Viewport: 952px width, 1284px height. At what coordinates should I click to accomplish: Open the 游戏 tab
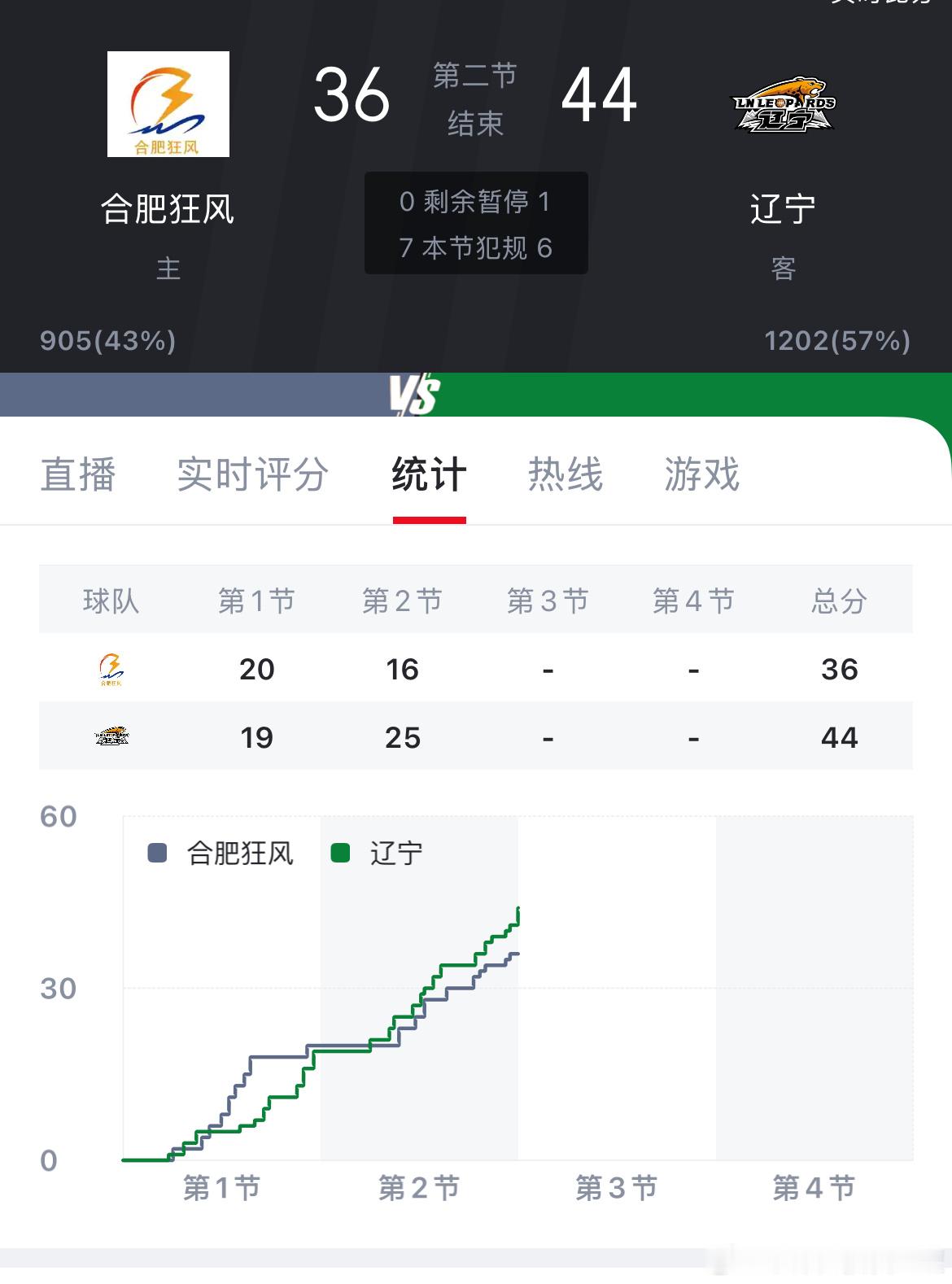point(701,474)
